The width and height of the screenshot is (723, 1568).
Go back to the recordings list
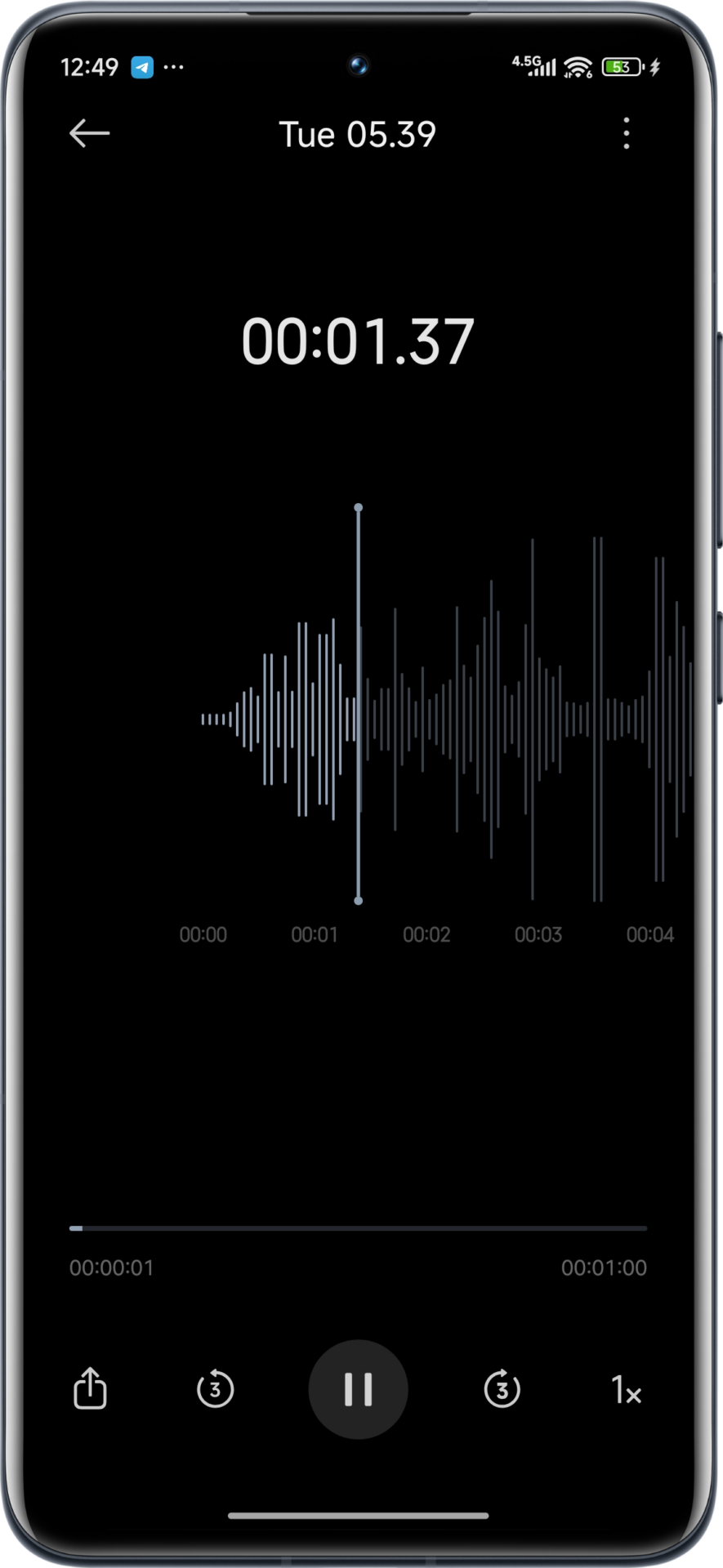[89, 133]
